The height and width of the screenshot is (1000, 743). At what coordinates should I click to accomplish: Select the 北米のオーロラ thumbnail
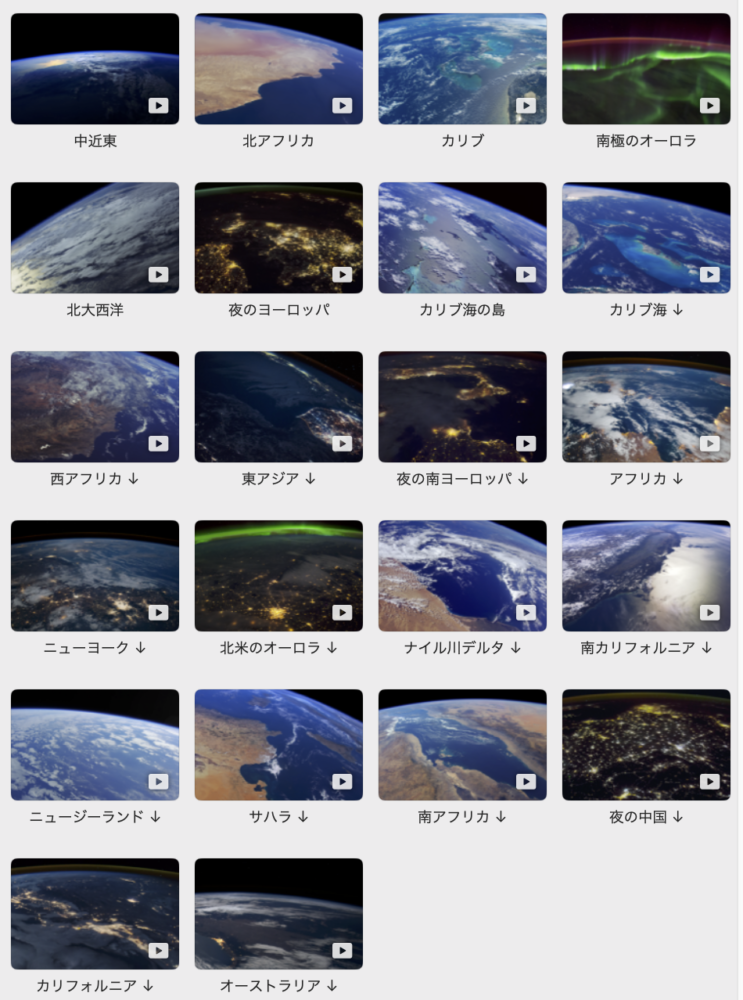(279, 576)
